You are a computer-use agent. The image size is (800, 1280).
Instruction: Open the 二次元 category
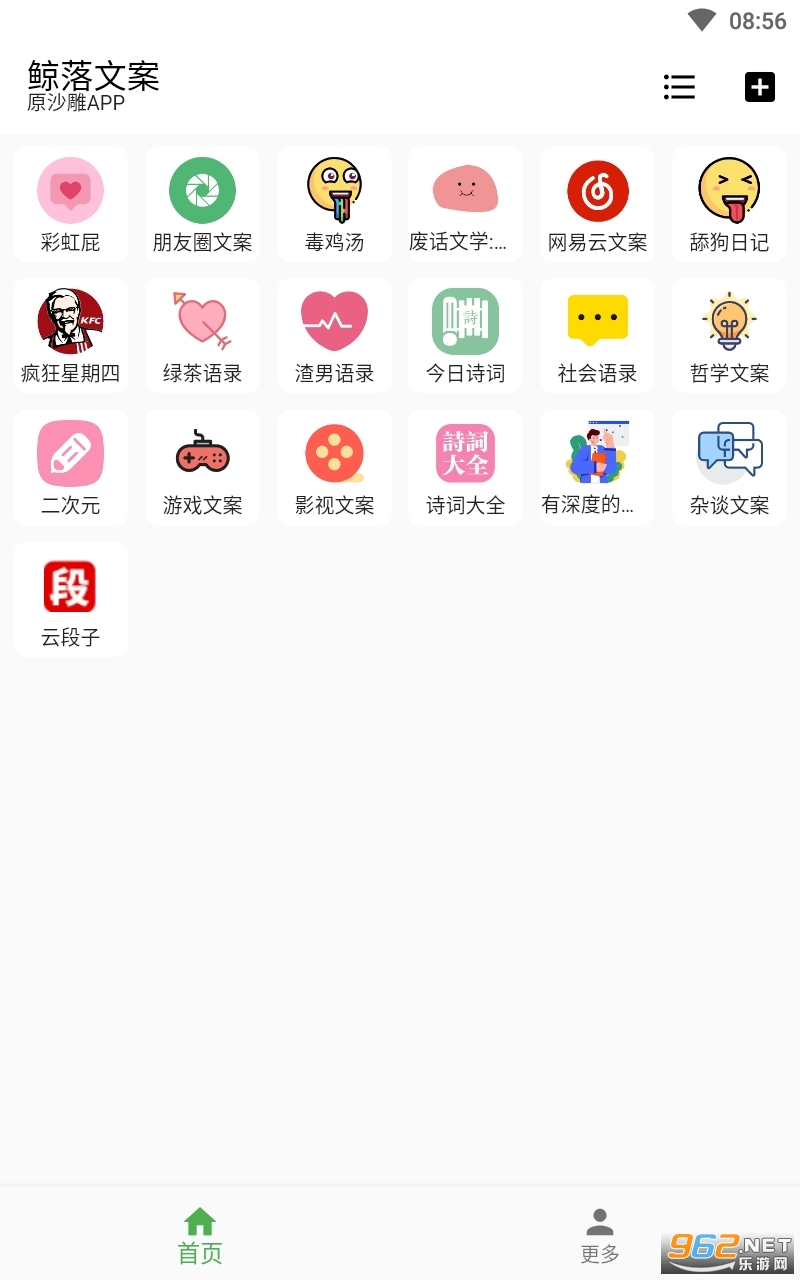(70, 468)
